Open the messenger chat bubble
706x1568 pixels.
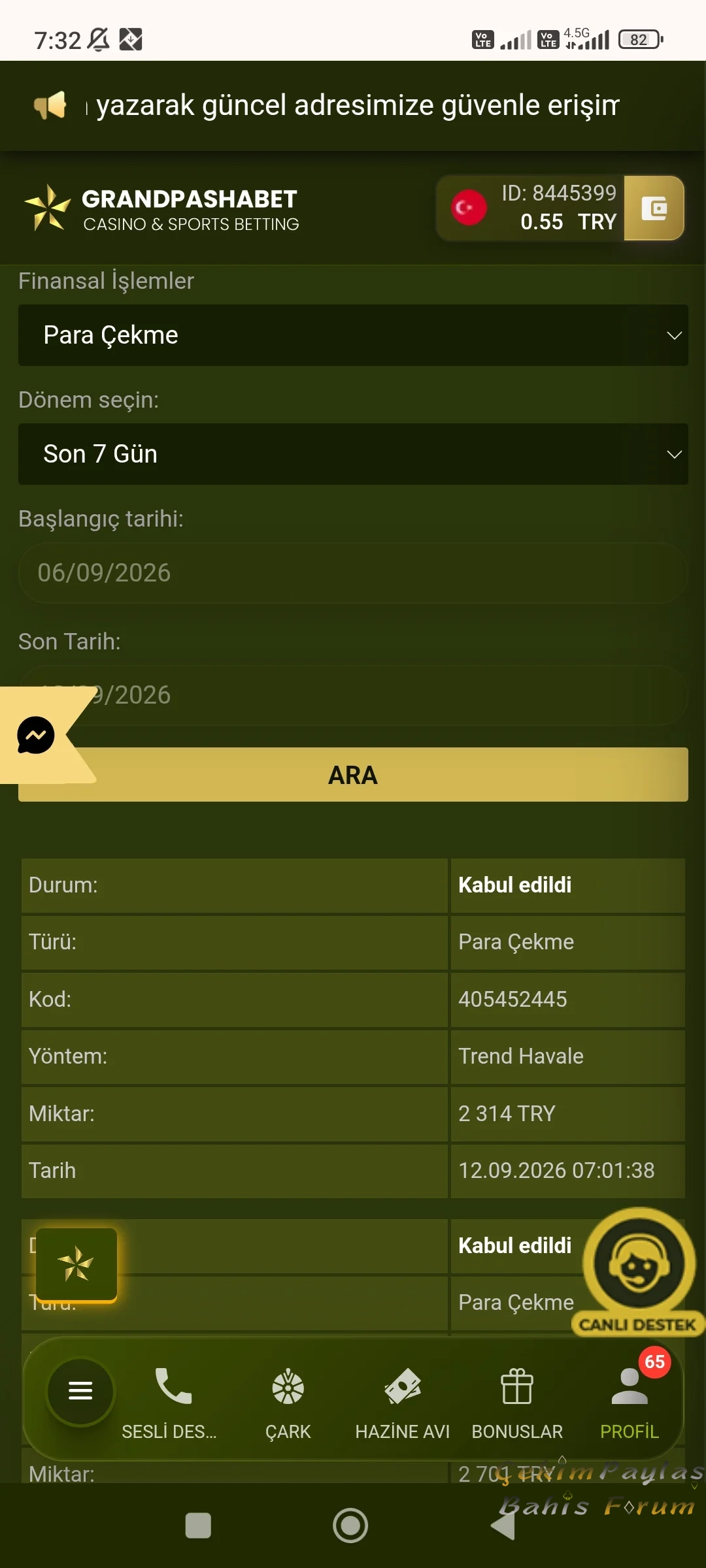point(36,735)
